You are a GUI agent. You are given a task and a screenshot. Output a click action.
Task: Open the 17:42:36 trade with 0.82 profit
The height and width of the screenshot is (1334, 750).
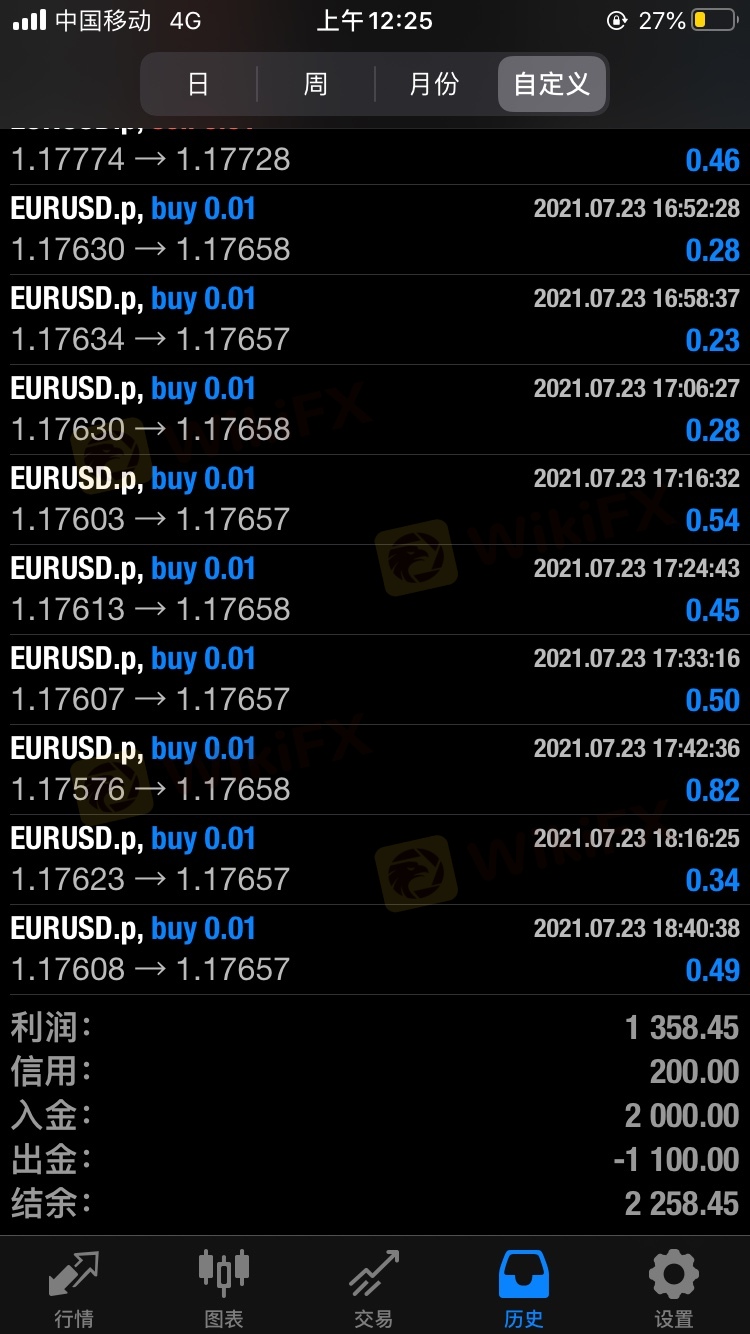(x=375, y=769)
